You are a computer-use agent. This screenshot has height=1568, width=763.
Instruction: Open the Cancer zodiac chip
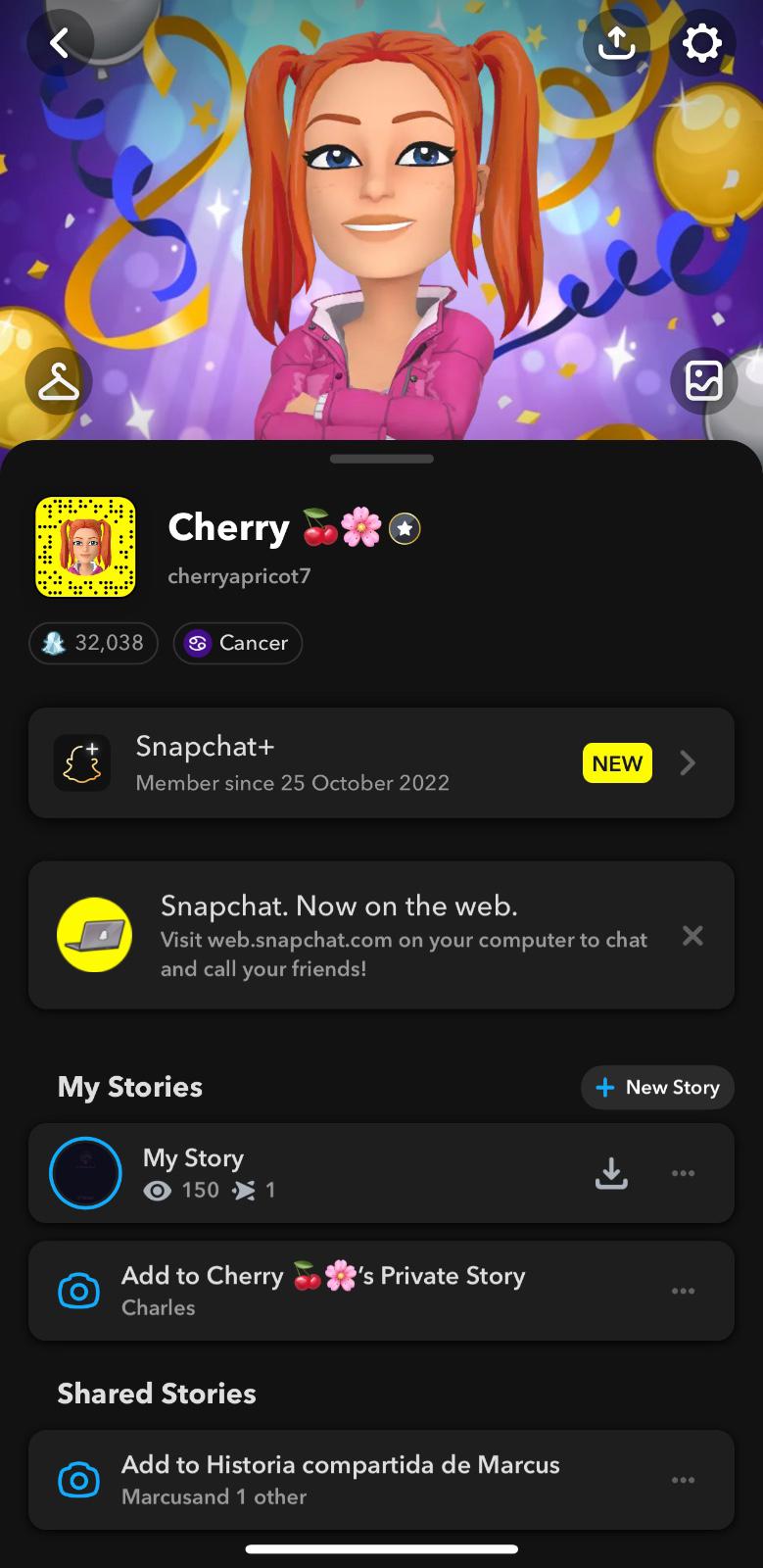pos(238,643)
